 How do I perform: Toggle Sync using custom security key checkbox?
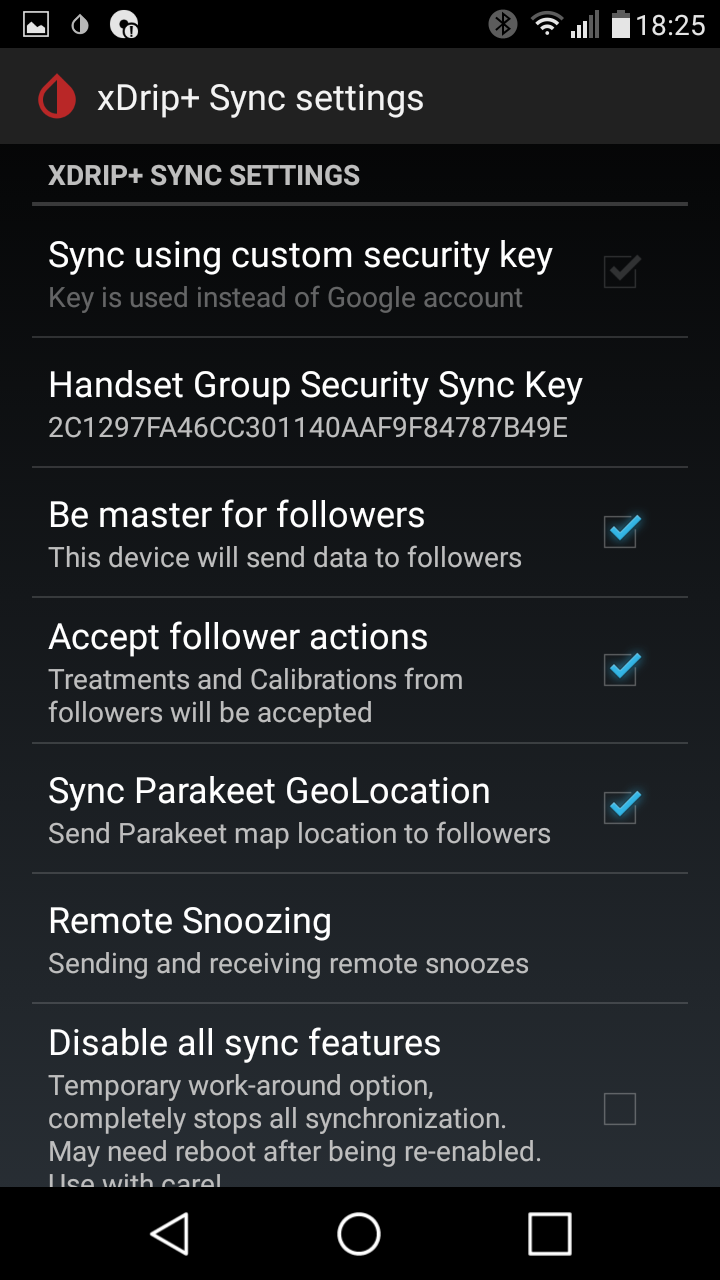coord(620,271)
